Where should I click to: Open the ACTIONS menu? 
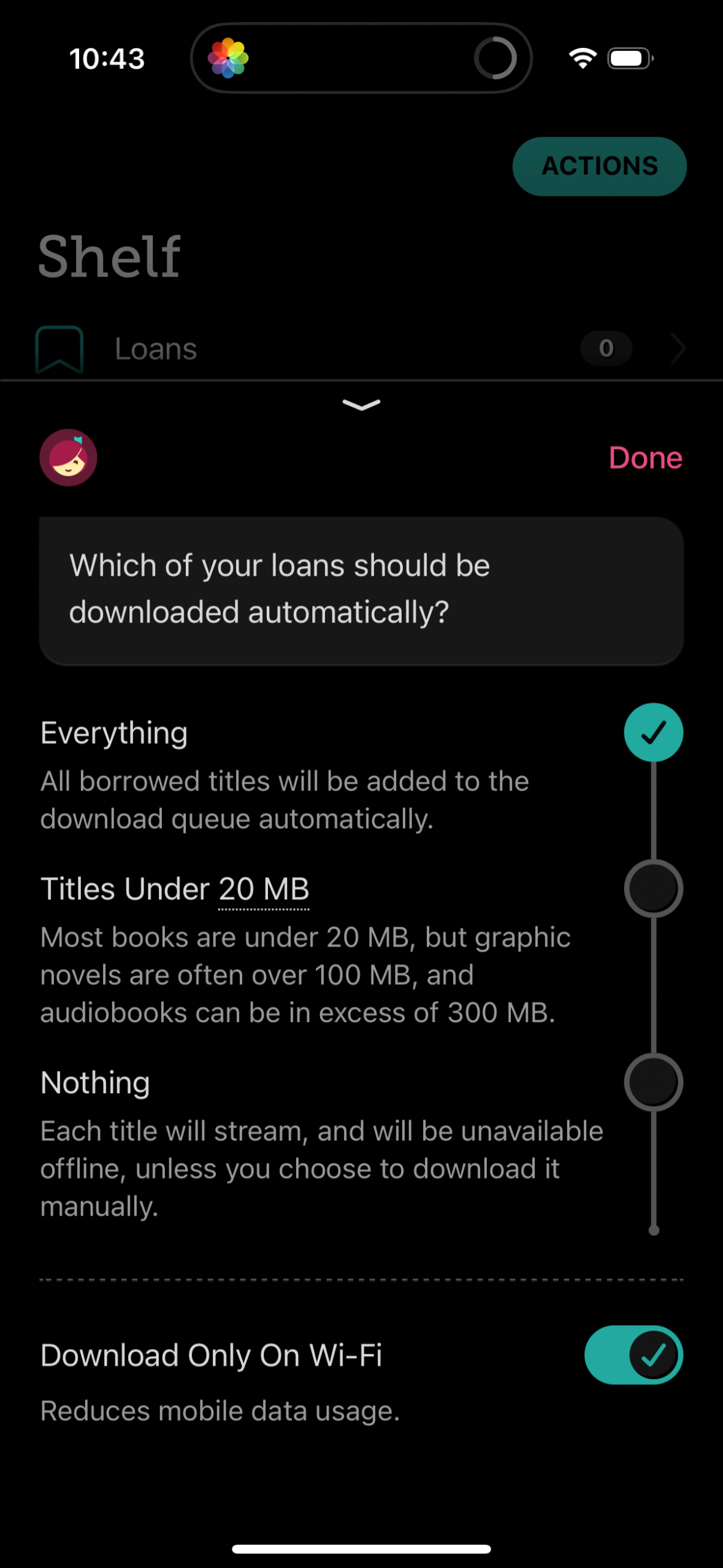coord(599,166)
